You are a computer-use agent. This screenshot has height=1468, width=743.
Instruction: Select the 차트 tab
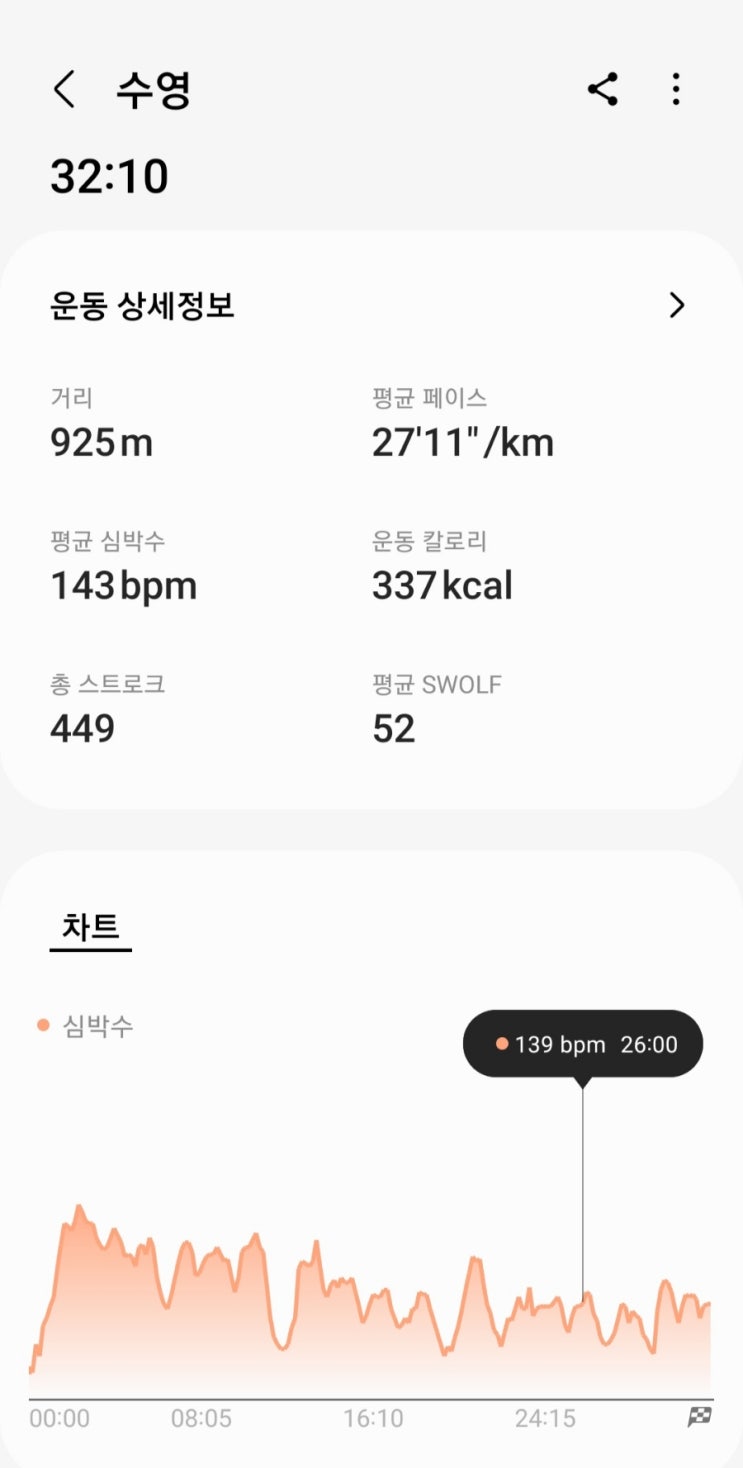pos(91,927)
